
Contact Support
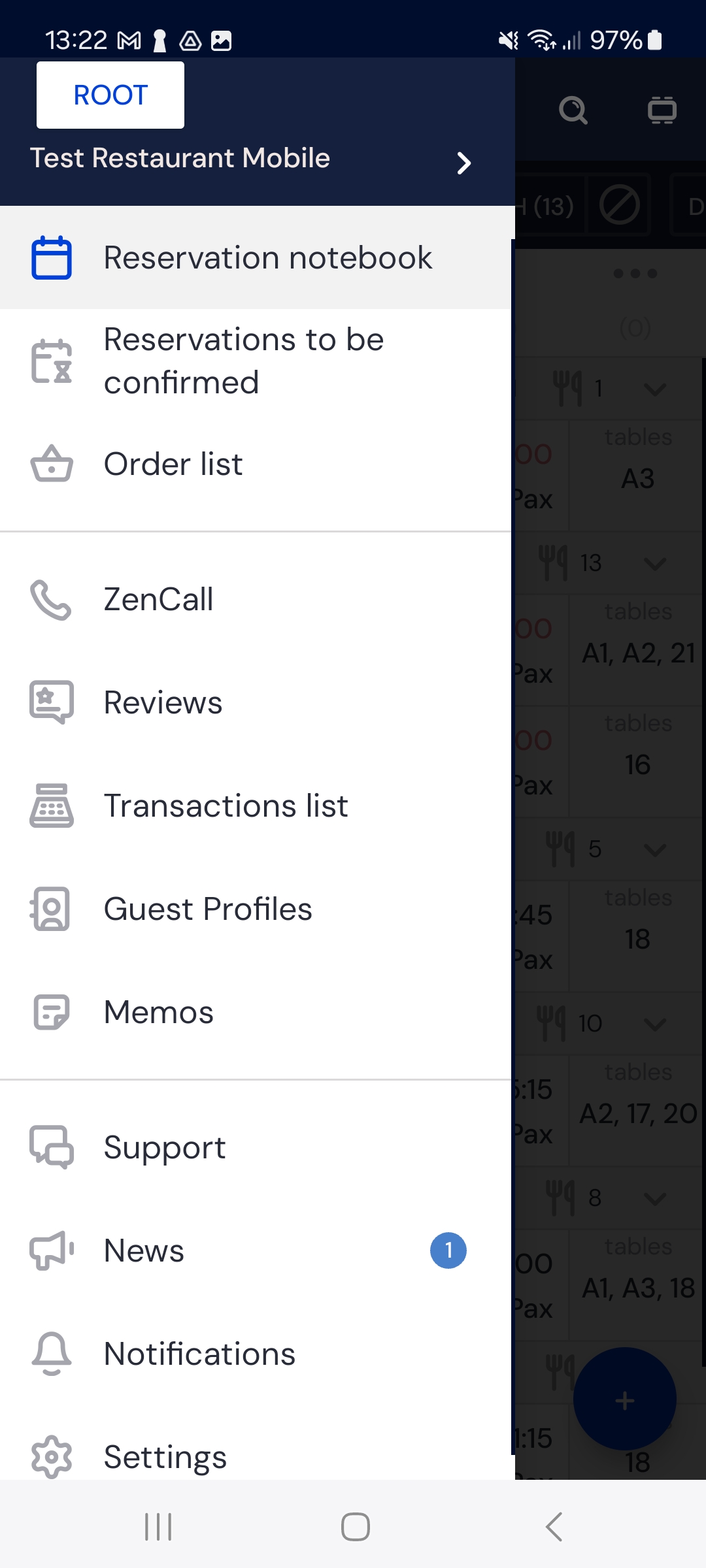tap(165, 1148)
